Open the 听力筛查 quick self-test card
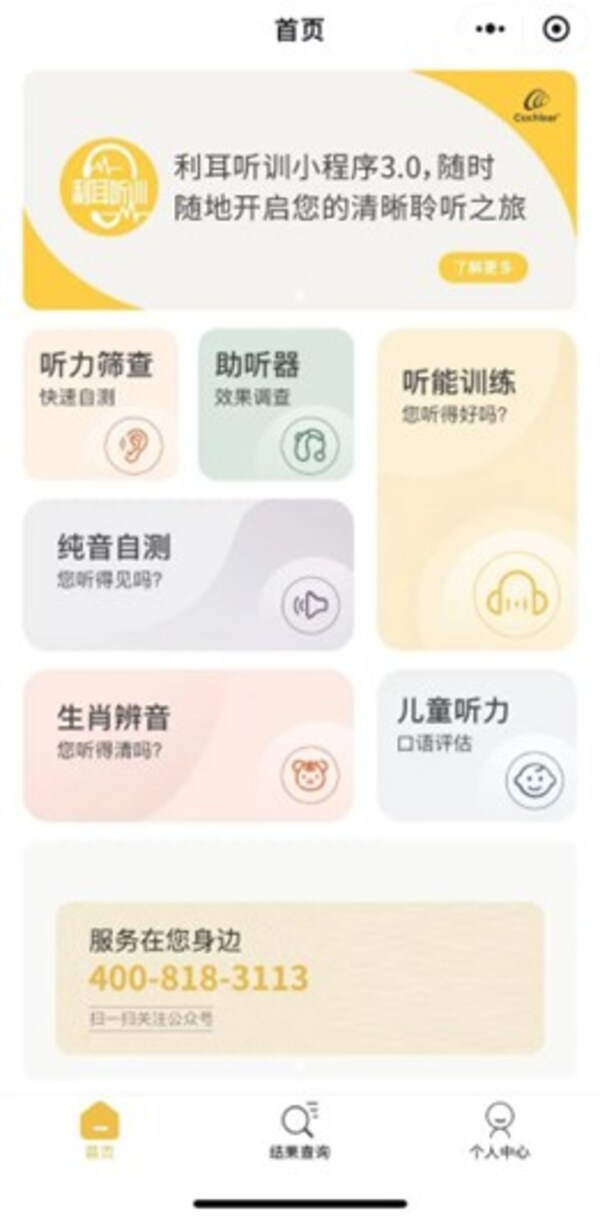The width and height of the screenshot is (600, 1220). click(100, 404)
